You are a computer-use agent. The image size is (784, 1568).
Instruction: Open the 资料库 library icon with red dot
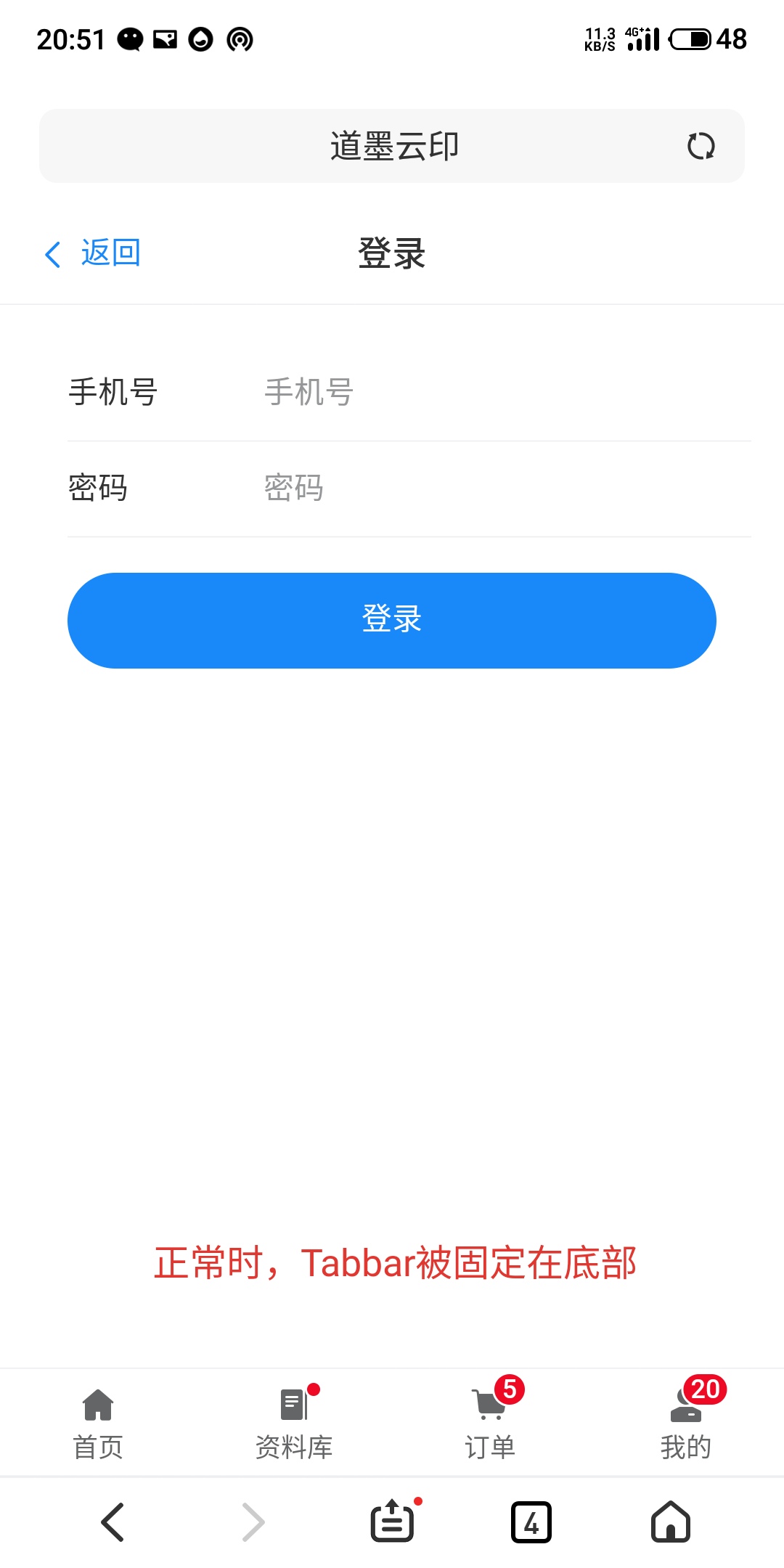point(293,1404)
